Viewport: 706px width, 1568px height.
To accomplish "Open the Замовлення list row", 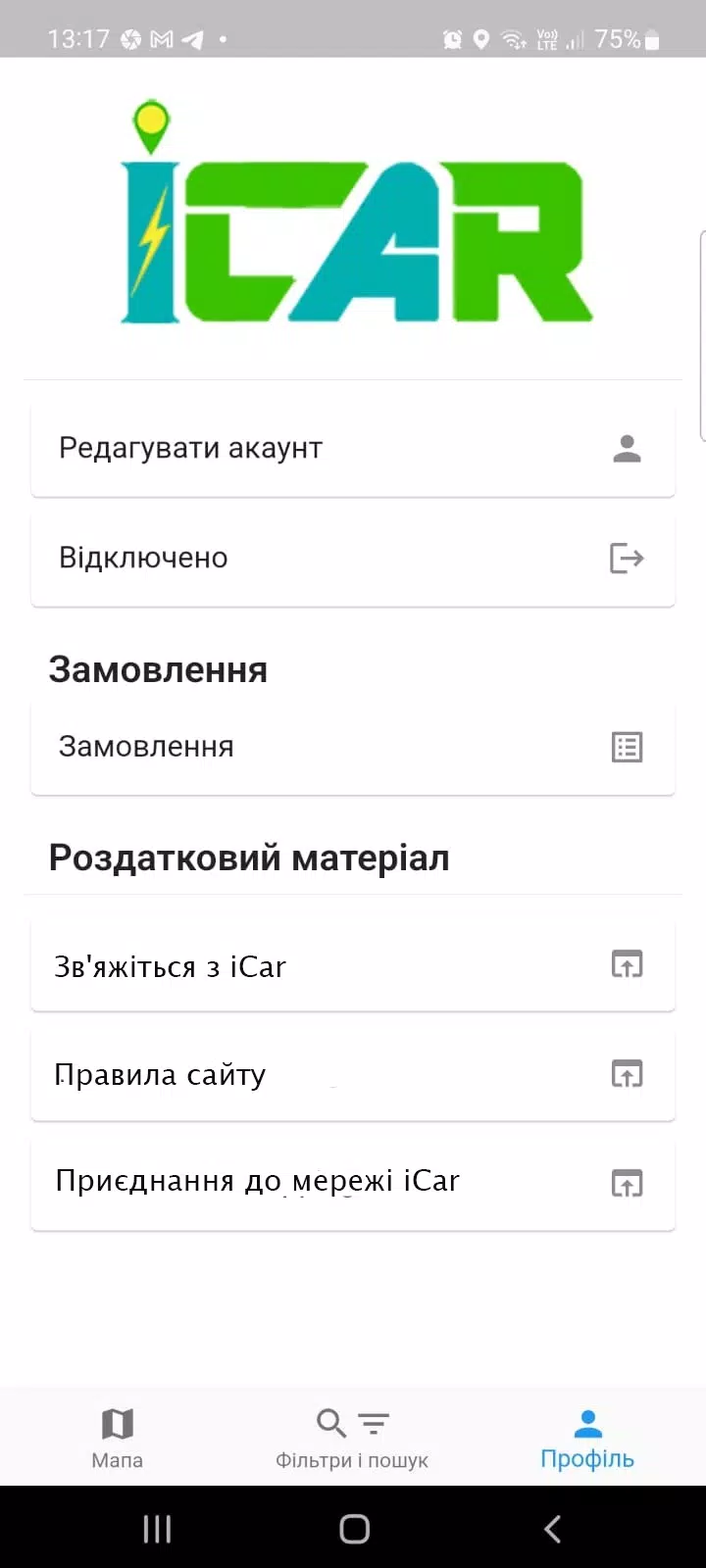I will pos(353,748).
